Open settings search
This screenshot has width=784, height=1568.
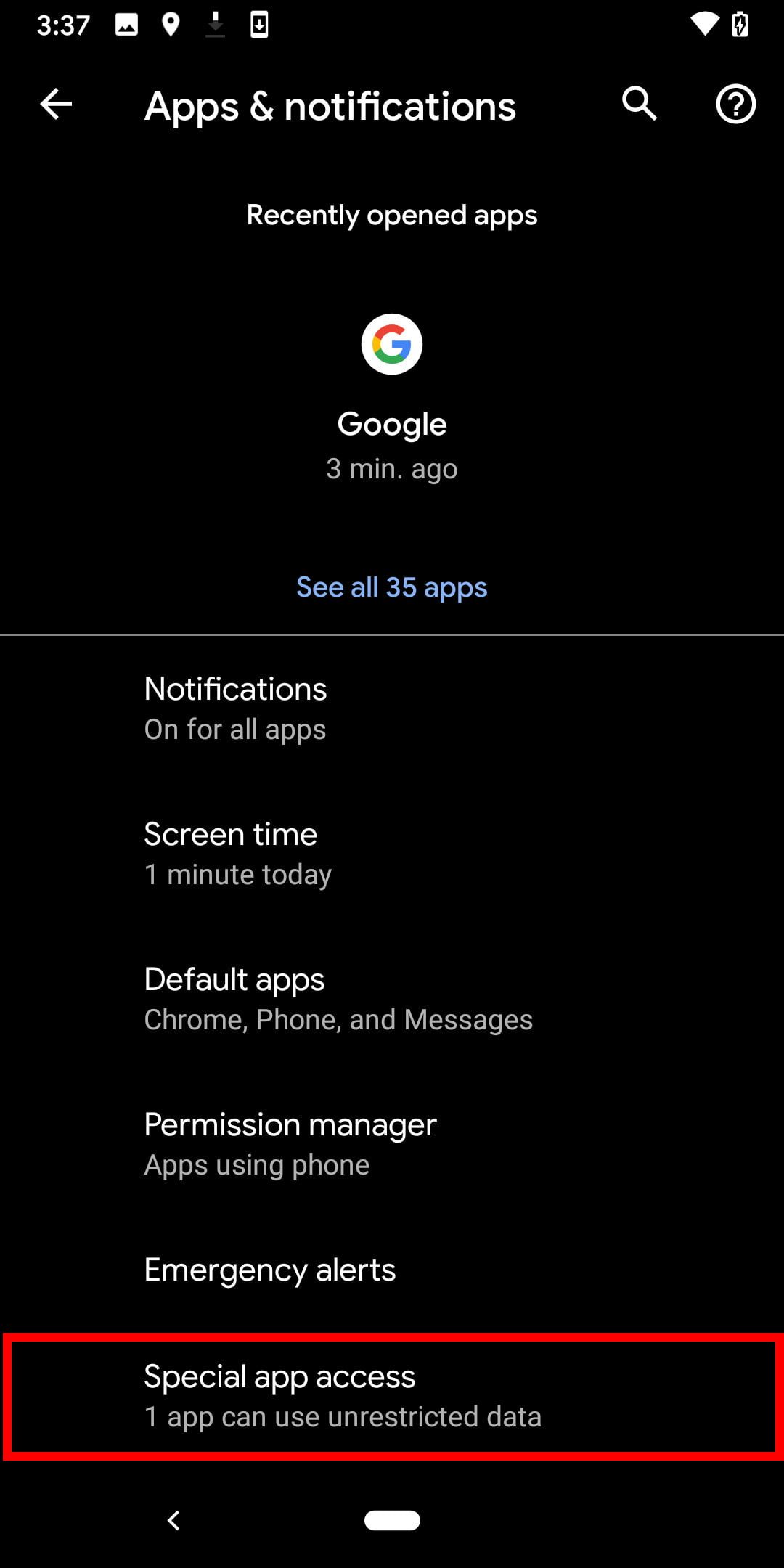[639, 105]
